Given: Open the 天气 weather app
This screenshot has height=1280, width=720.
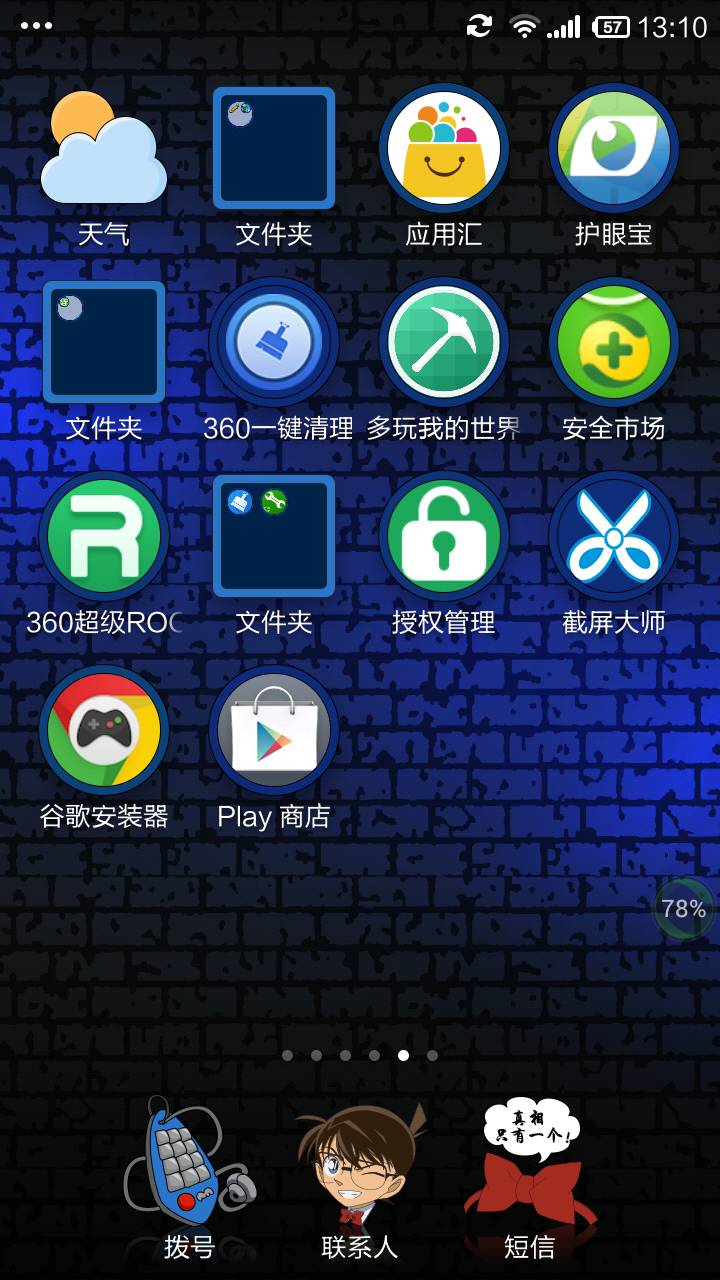Looking at the screenshot, I should [x=104, y=150].
